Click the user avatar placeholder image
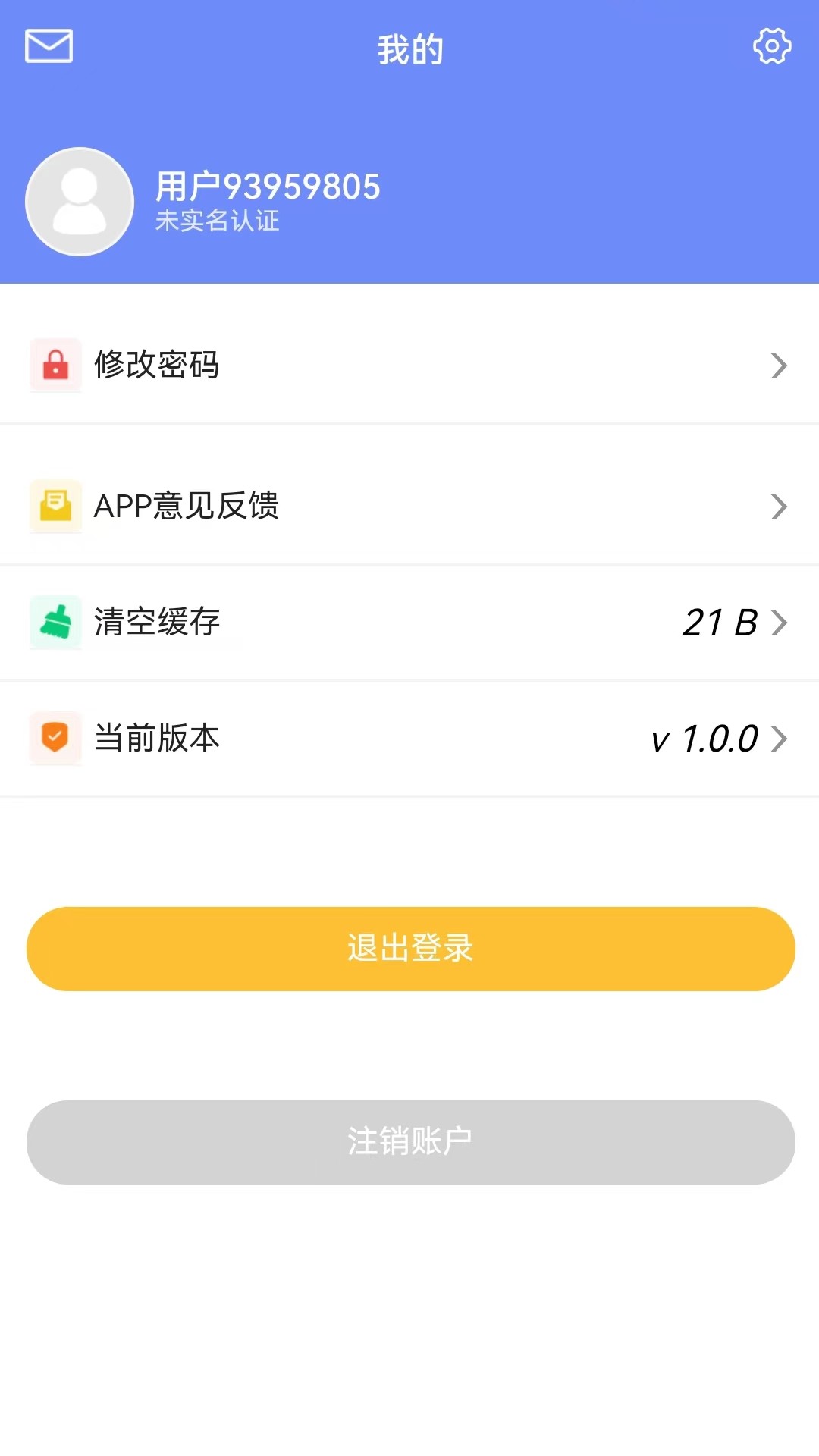Image resolution: width=819 pixels, height=1456 pixels. [79, 201]
